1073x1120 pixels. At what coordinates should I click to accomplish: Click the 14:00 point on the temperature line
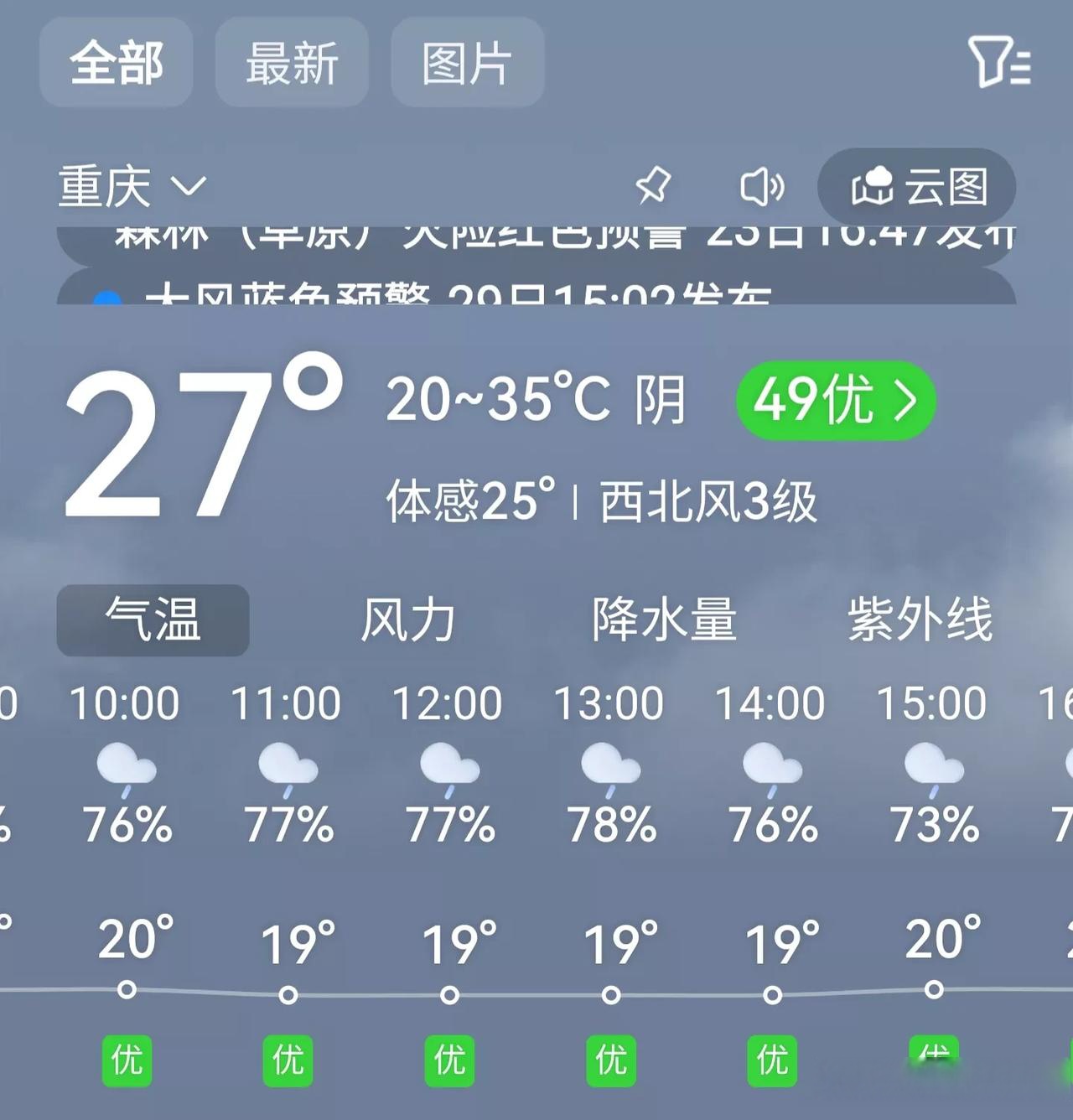tap(772, 995)
